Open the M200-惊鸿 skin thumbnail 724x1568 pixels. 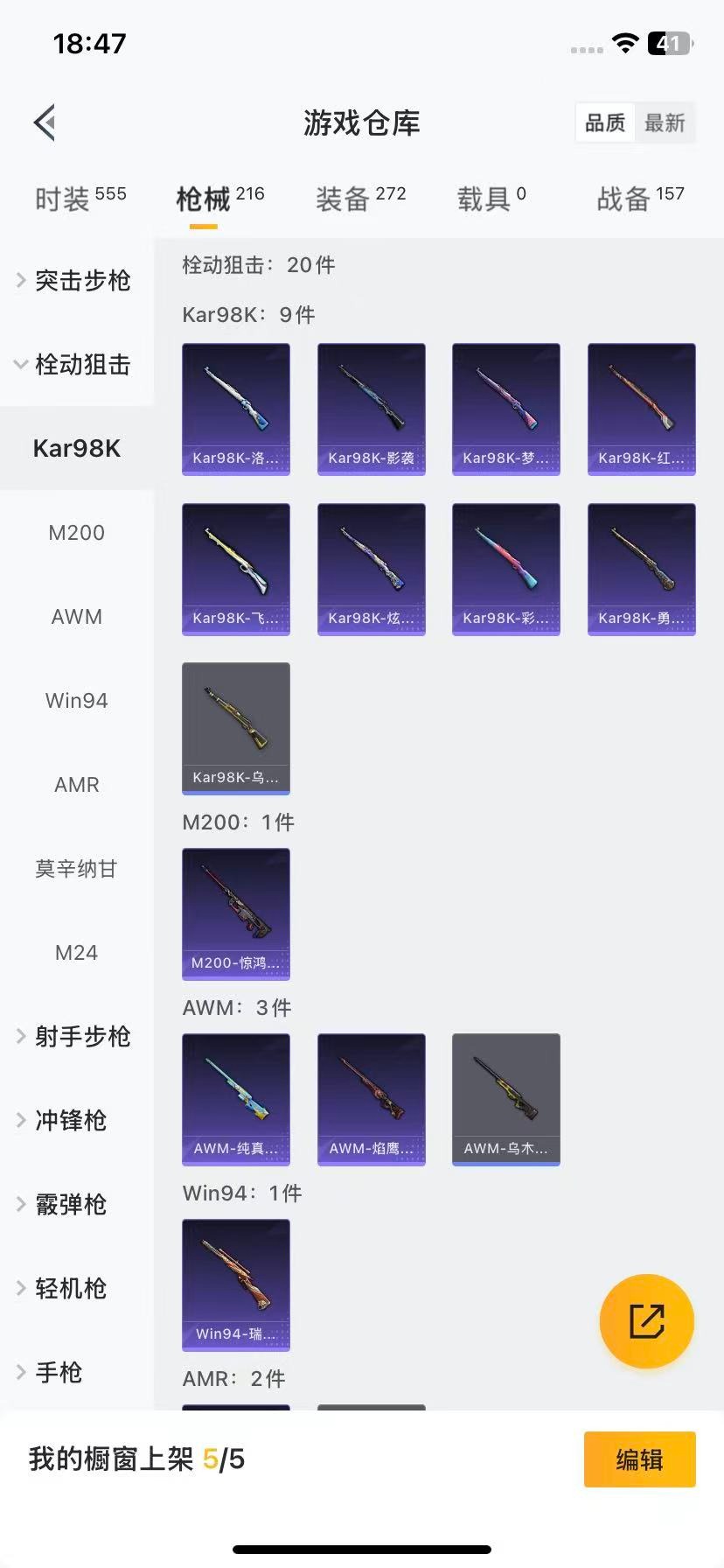235,913
